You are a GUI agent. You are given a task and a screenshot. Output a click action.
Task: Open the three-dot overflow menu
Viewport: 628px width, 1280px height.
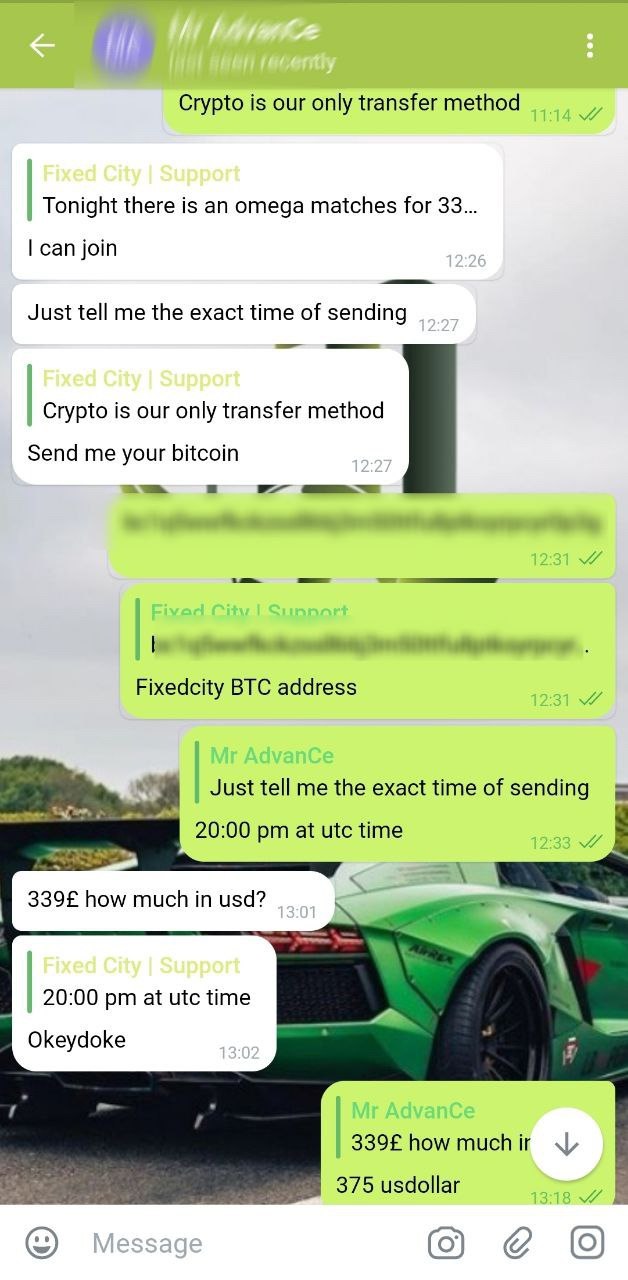click(x=590, y=45)
